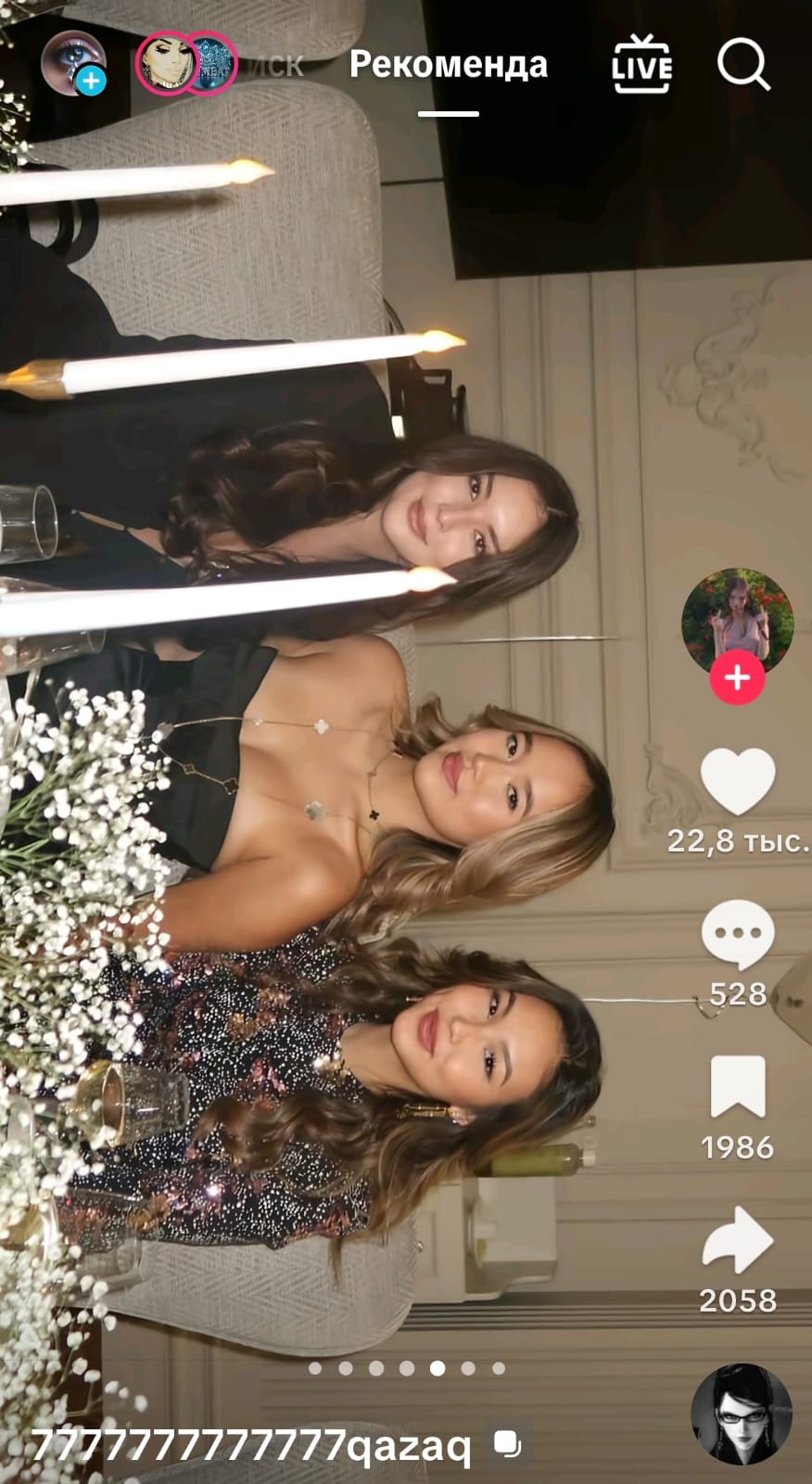The image size is (812, 1484).
Task: Like the video with the heart icon
Action: click(738, 782)
